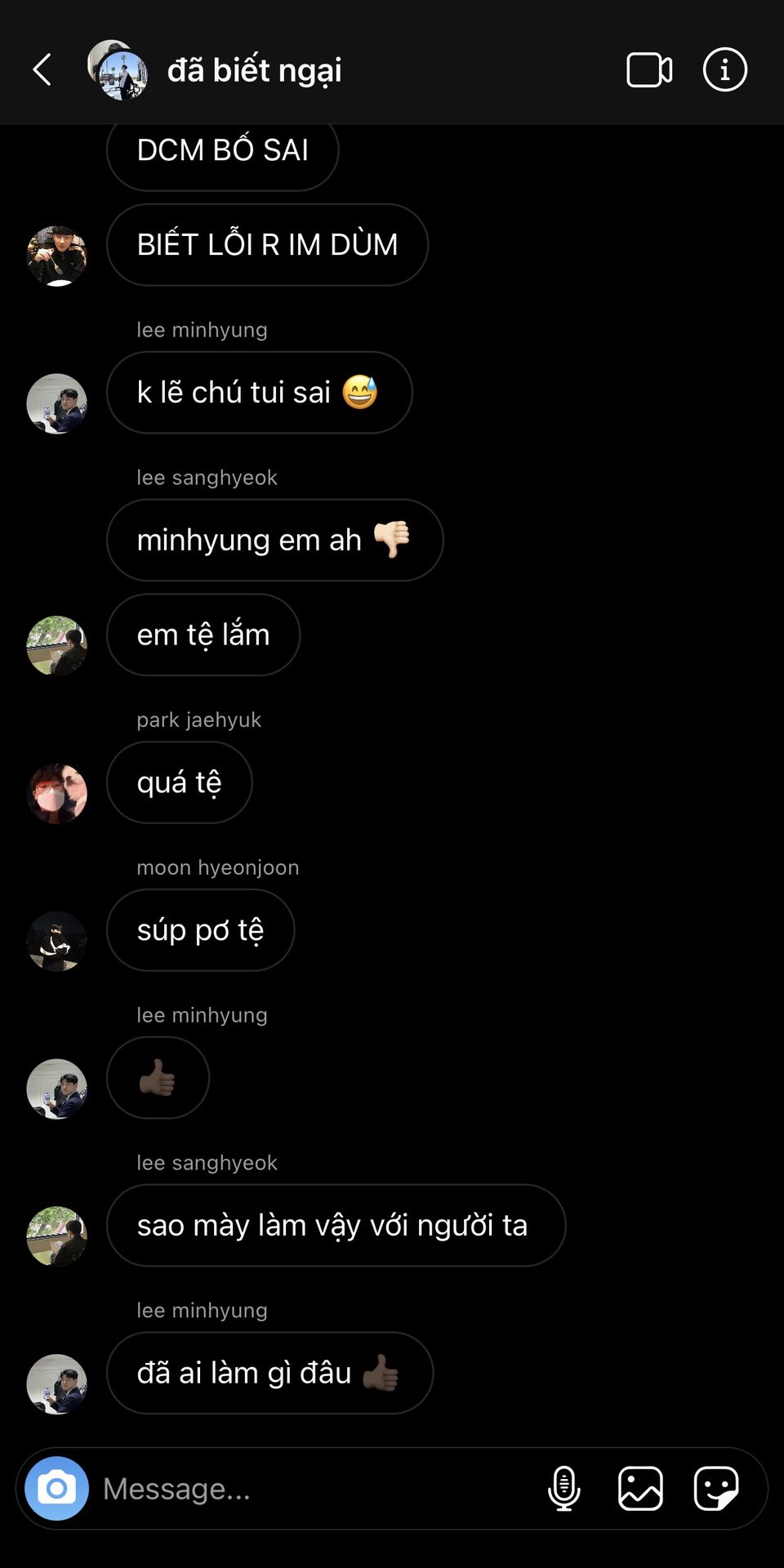Image resolution: width=784 pixels, height=1568 pixels.
Task: Start a video call in this group
Action: click(649, 70)
